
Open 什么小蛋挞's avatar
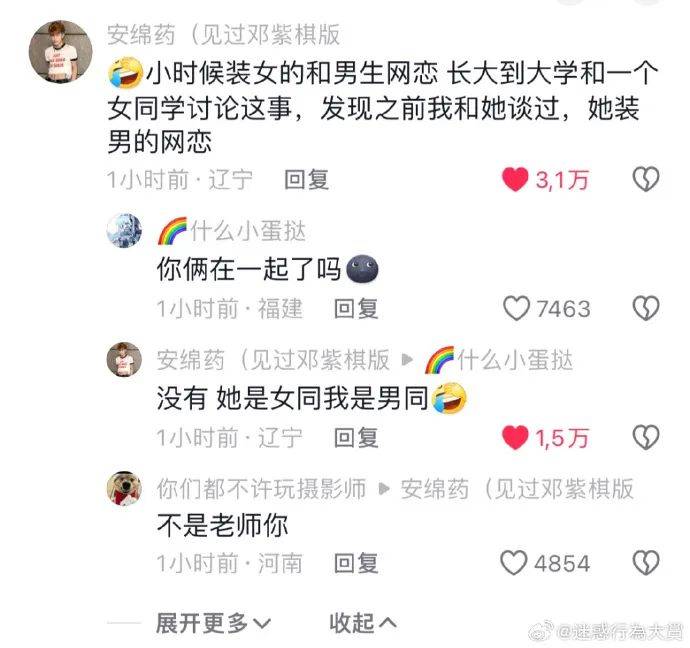point(125,232)
